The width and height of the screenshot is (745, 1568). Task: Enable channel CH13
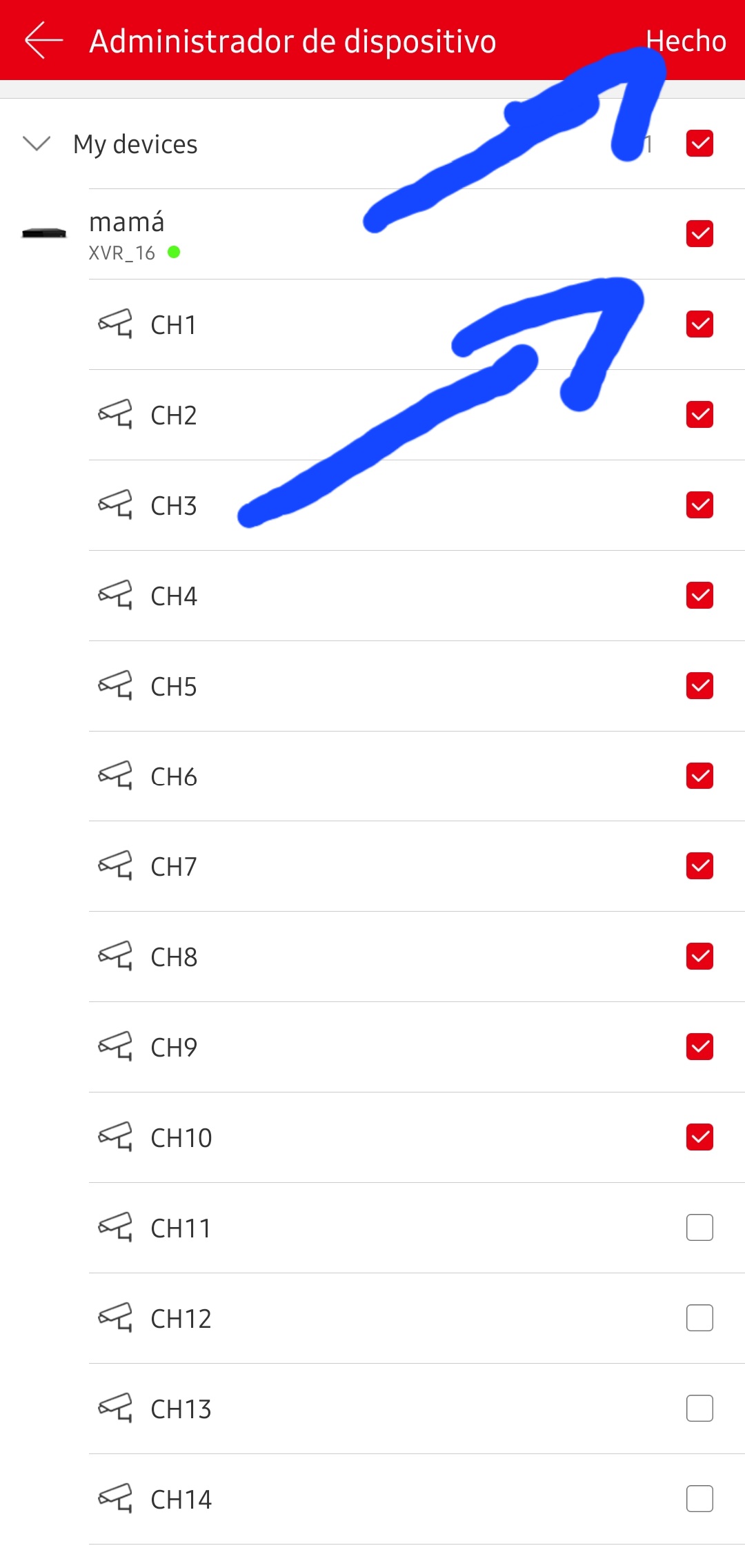pos(699,1408)
